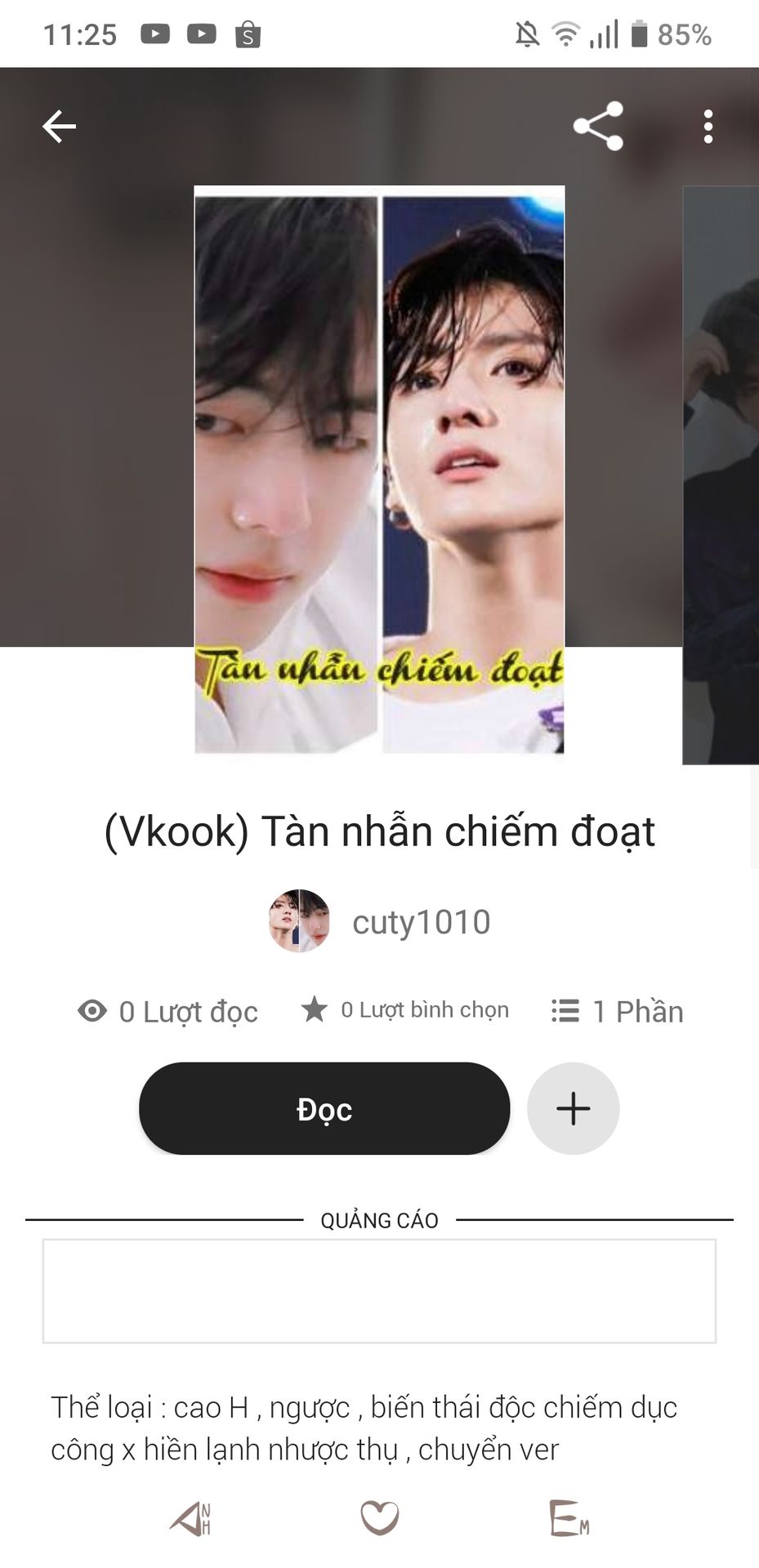Go back using the top arrow
The image size is (759, 1568).
click(59, 127)
